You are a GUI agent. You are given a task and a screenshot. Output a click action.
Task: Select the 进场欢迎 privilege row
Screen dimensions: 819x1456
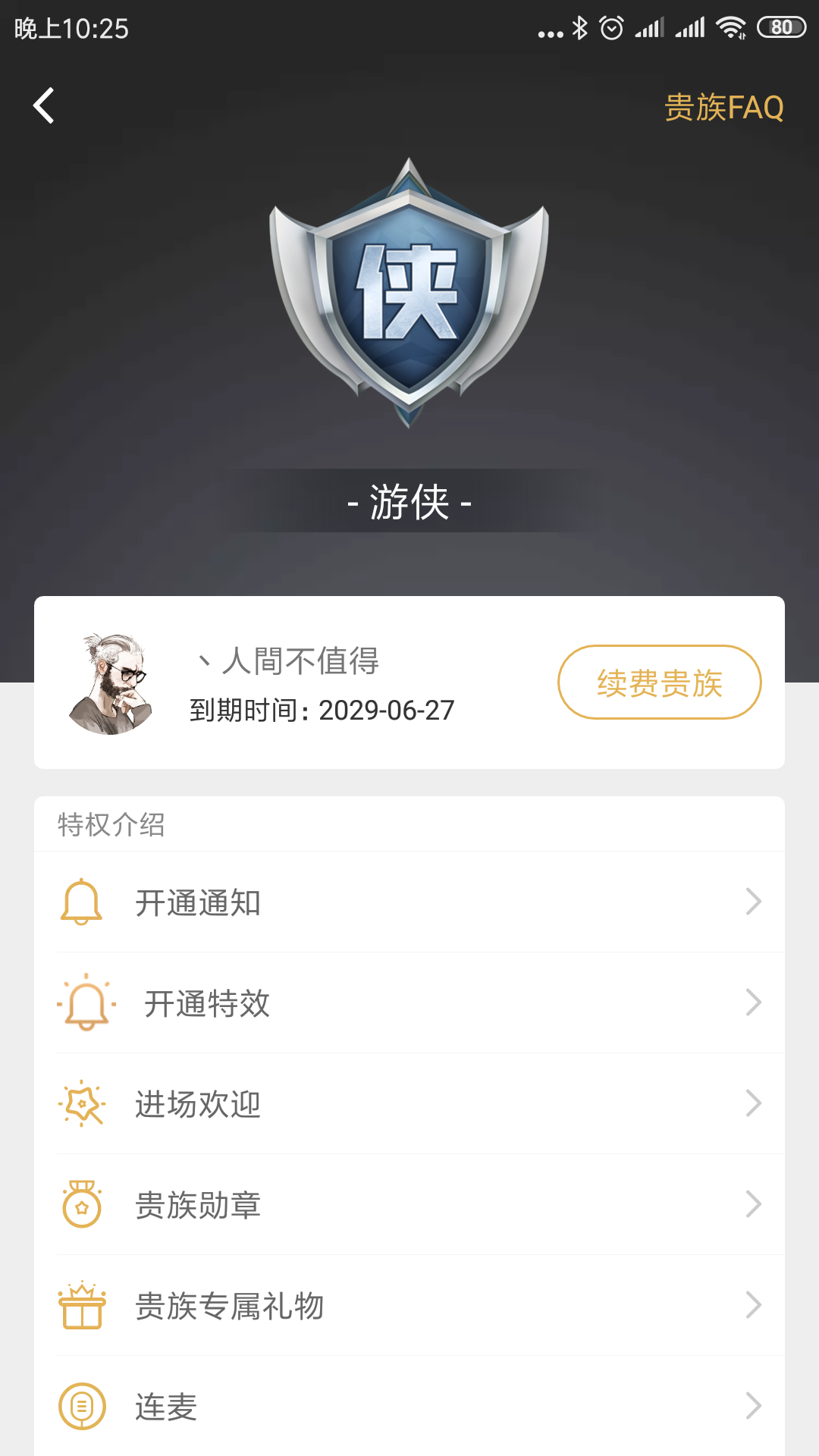409,1104
